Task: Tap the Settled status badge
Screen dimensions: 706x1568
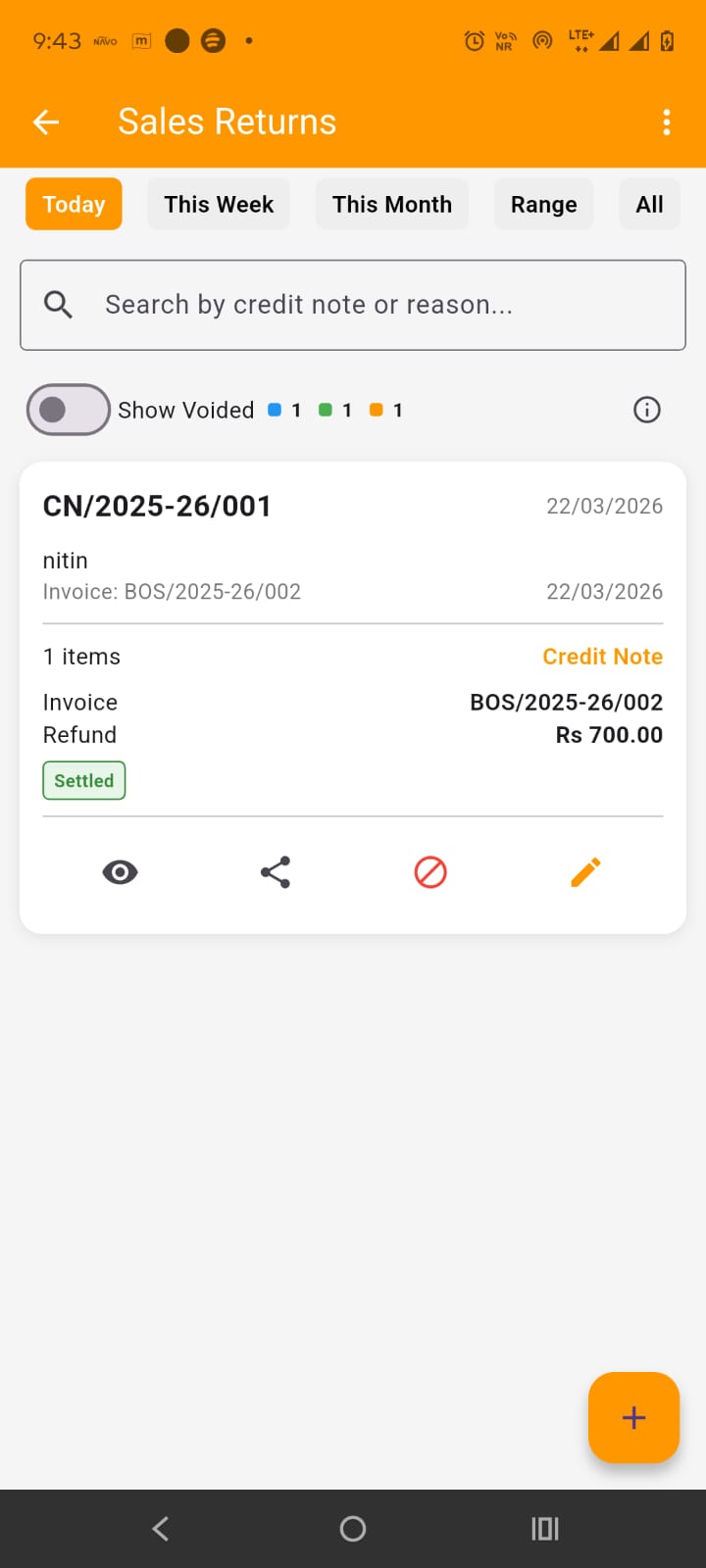Action: (83, 780)
